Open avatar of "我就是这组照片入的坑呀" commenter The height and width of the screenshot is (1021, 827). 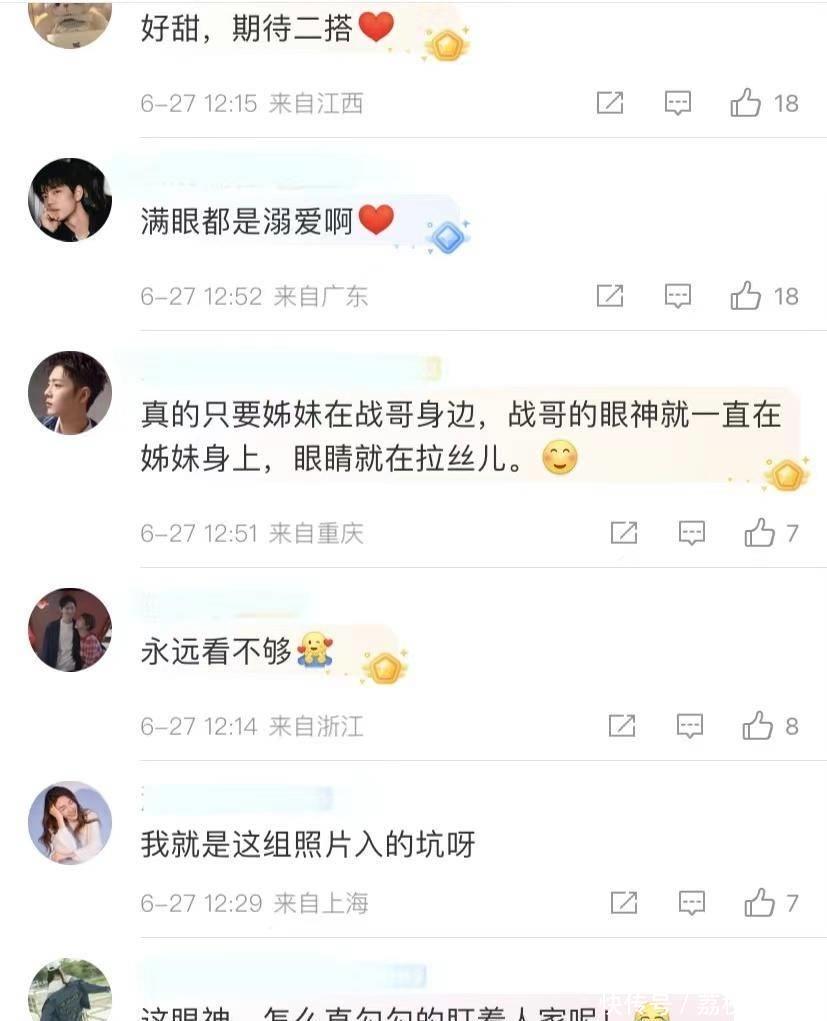click(70, 823)
